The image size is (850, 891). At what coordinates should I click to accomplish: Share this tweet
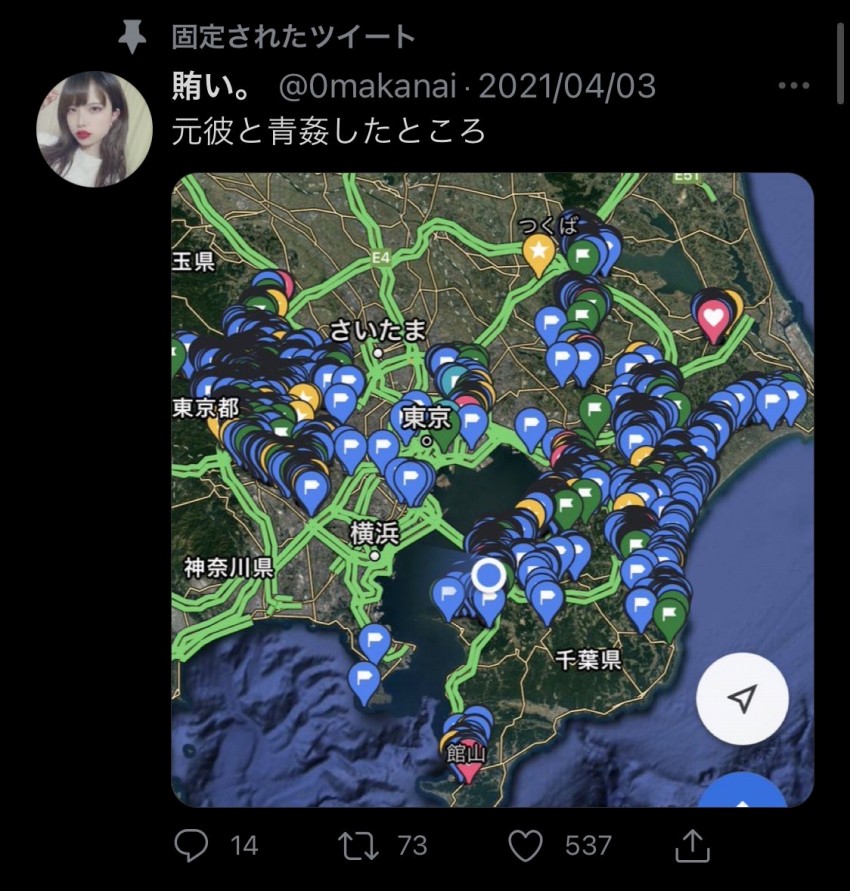point(692,846)
